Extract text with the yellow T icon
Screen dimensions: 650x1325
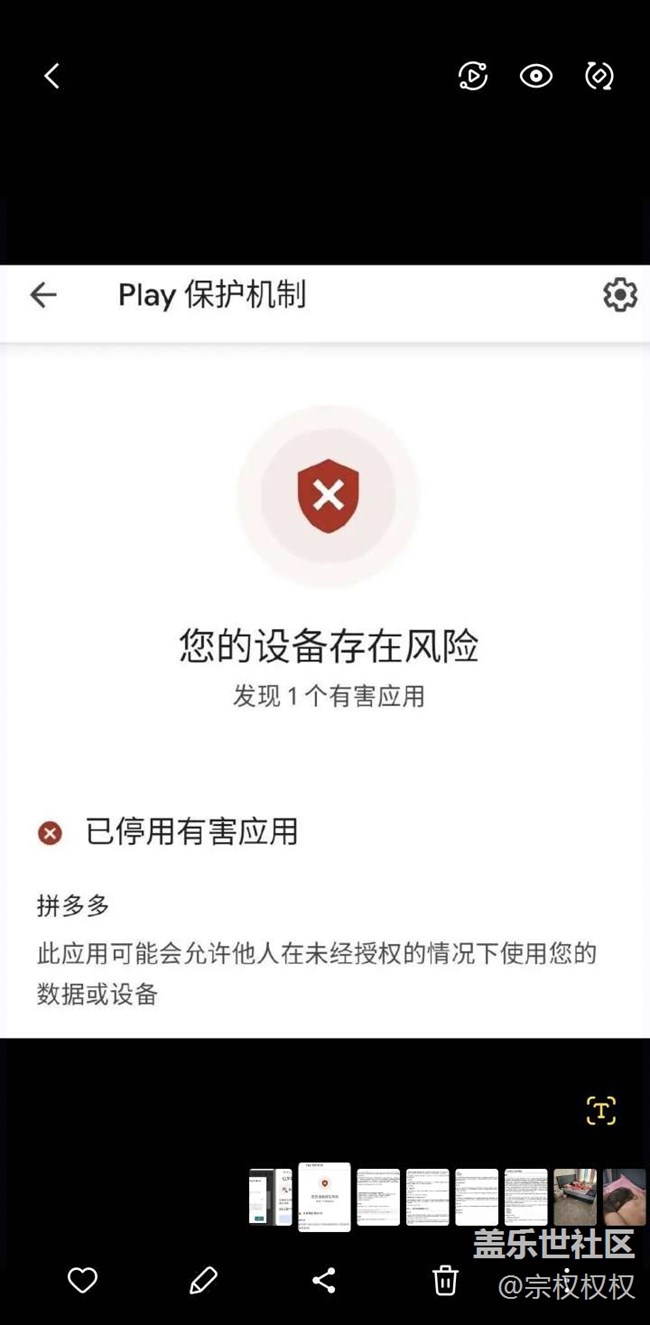[600, 1110]
